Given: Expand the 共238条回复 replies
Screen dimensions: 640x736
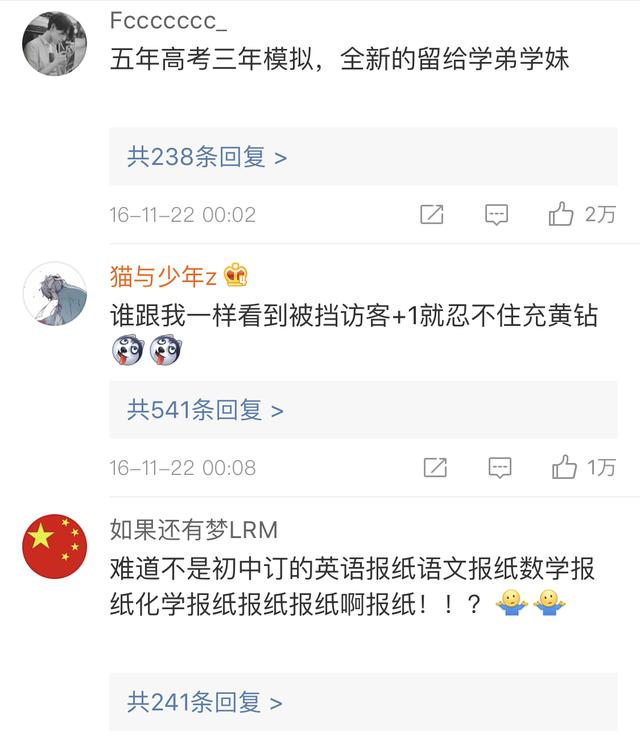Looking at the screenshot, I should pos(207,157).
